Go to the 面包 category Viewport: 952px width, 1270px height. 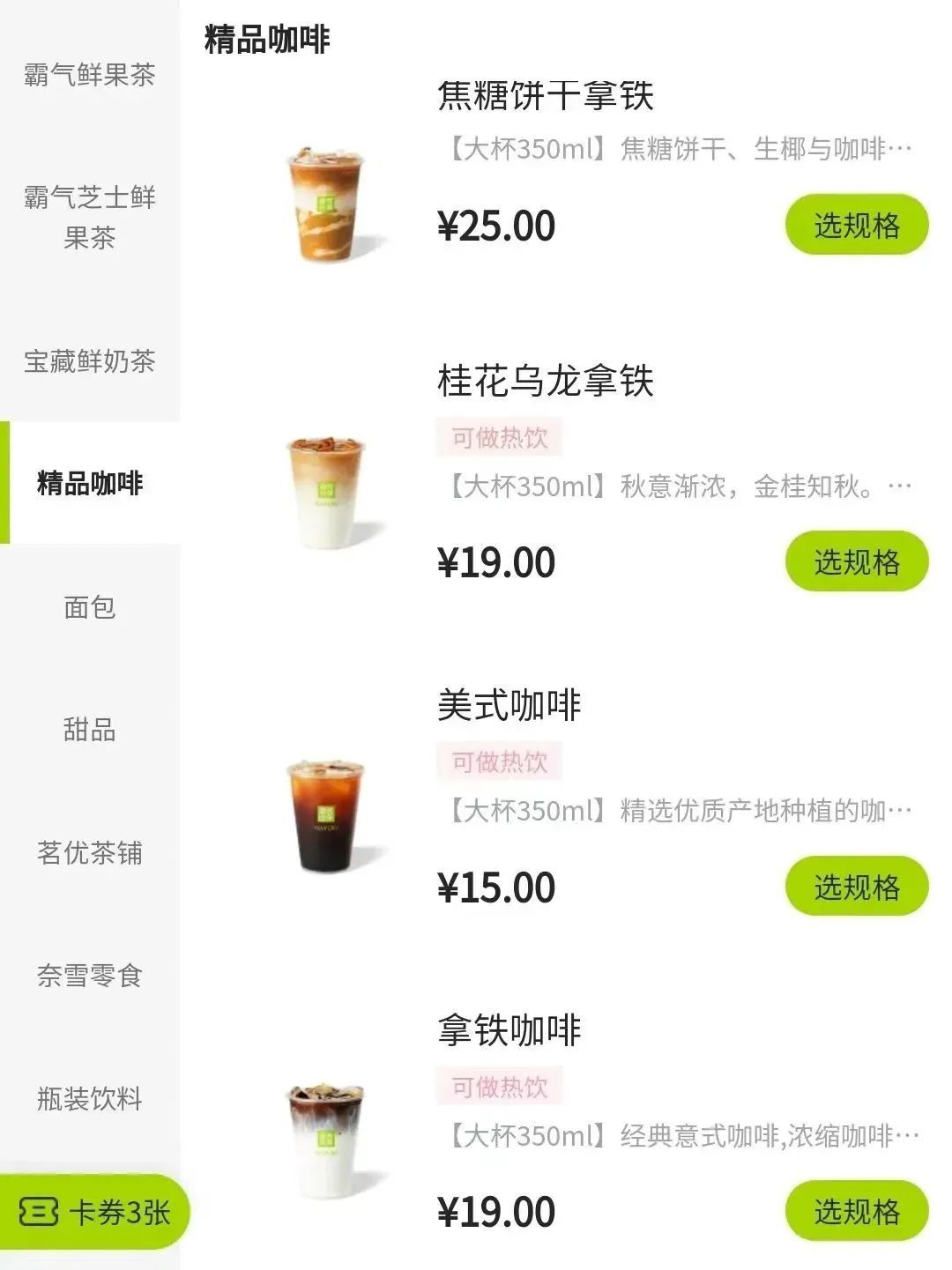89,607
